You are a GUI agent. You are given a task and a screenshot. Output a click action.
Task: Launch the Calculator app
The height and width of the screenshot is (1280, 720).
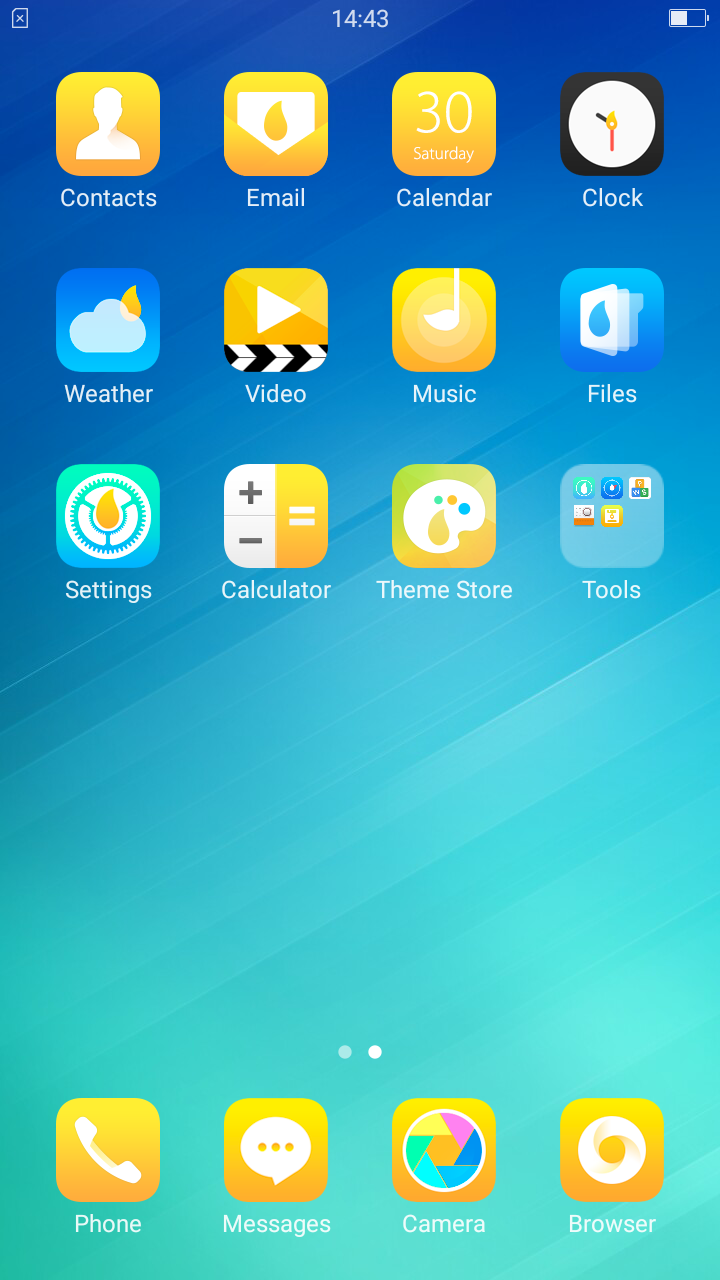pyautogui.click(x=276, y=516)
